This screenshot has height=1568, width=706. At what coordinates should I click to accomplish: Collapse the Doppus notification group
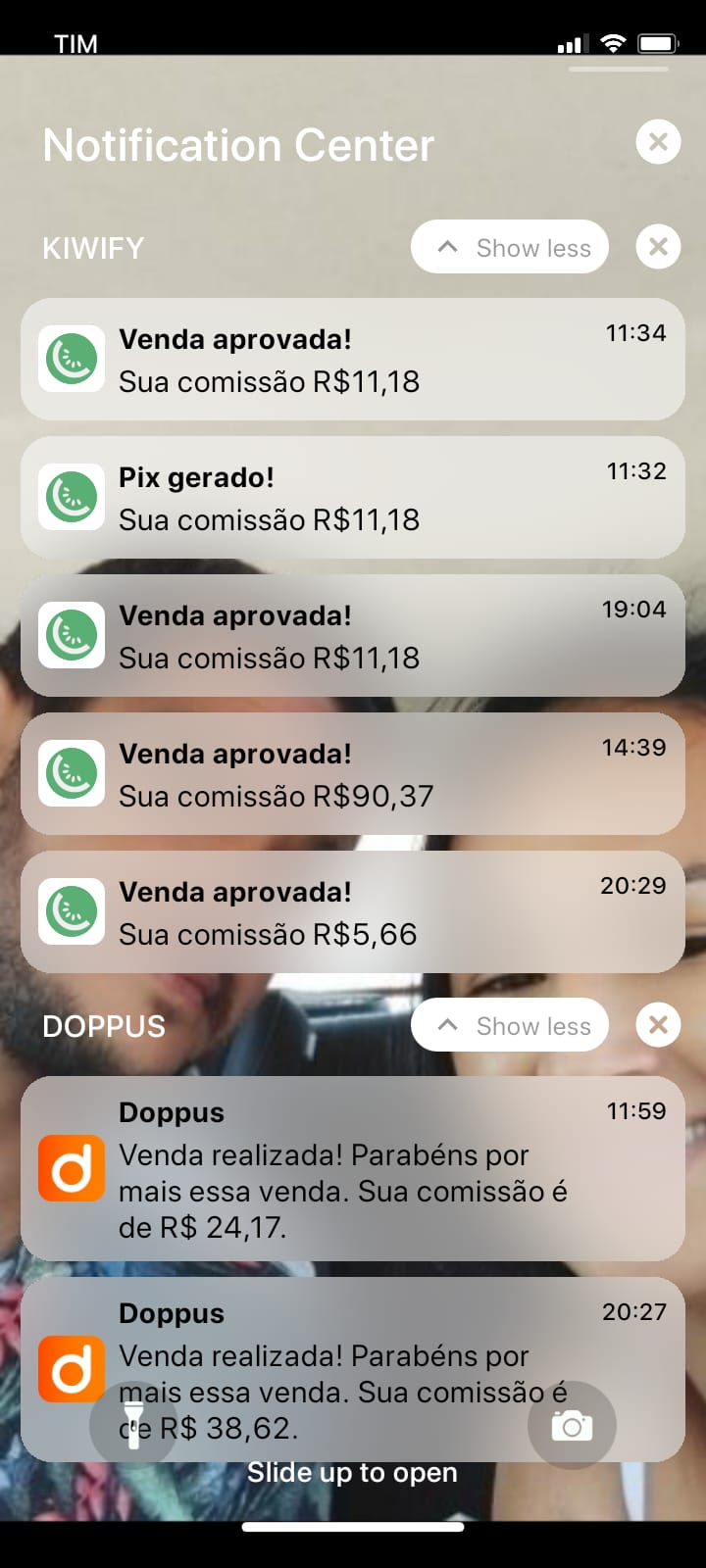(510, 1025)
